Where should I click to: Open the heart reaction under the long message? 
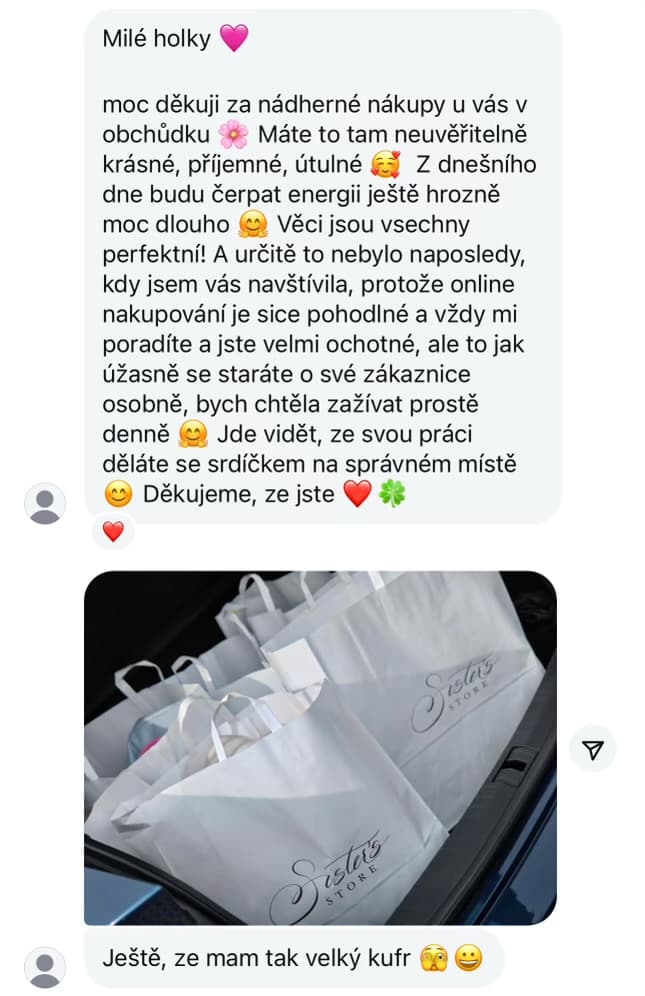pos(113,532)
